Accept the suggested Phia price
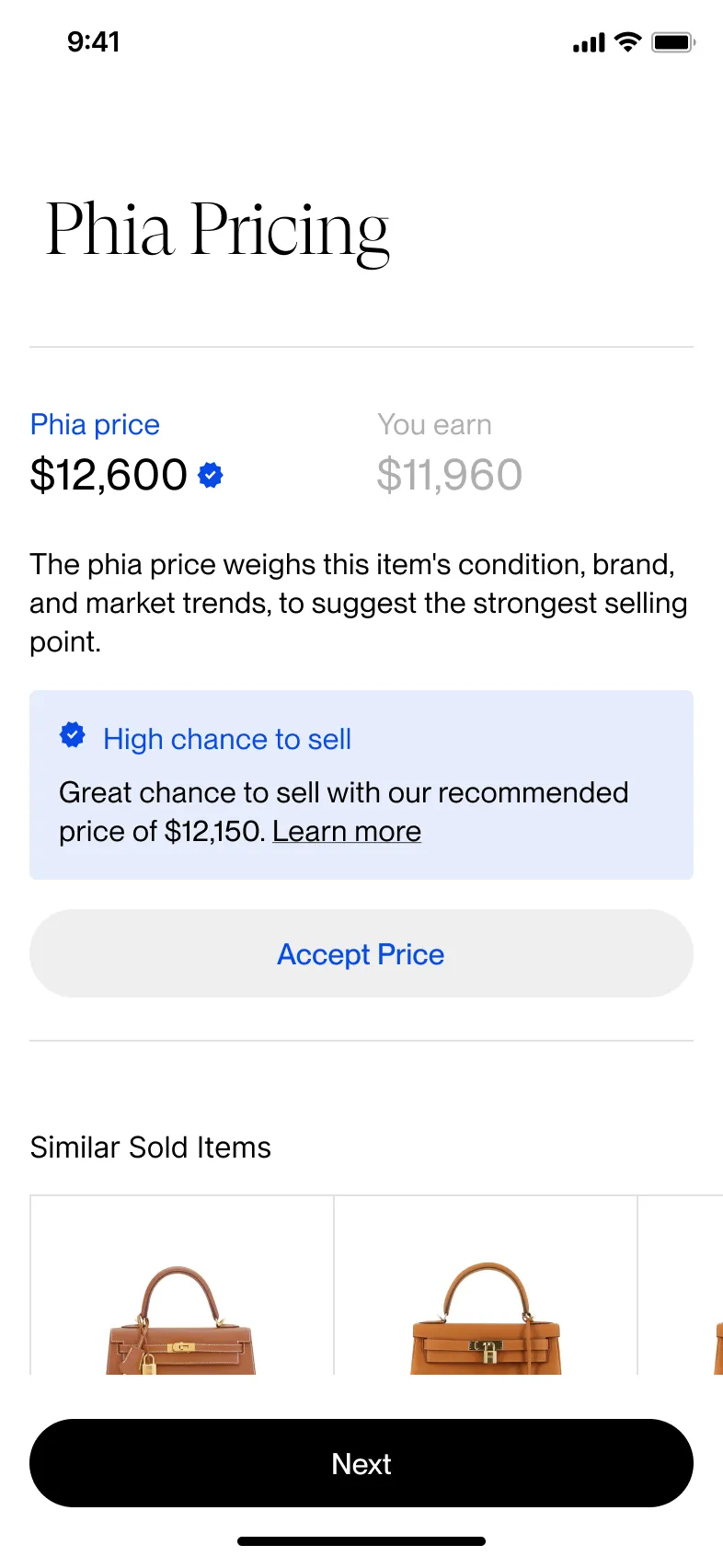This screenshot has width=723, height=1568. [x=361, y=954]
